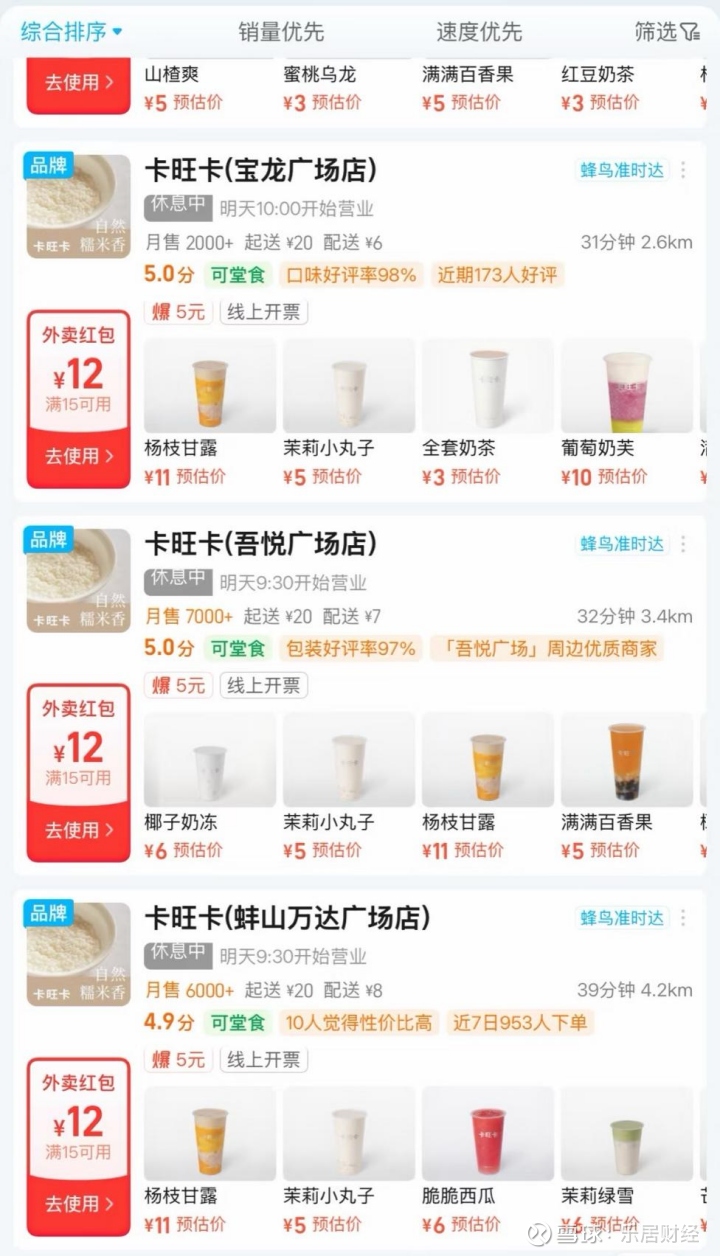Screen dimensions: 720x1256
Task: Switch to the 销量优先 sort tab
Action: pyautogui.click(x=281, y=32)
